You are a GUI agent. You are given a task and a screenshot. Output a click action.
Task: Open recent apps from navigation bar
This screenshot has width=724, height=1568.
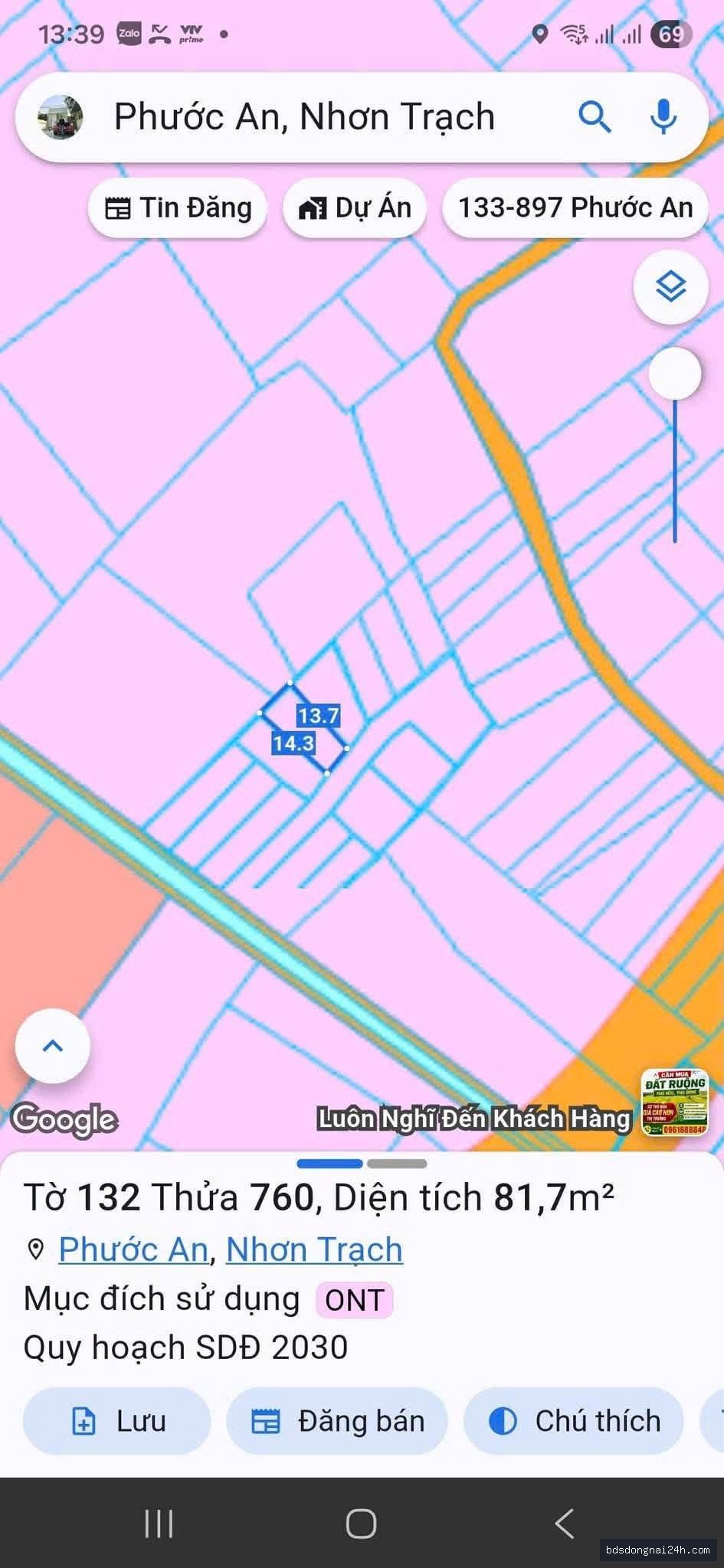[x=159, y=1524]
